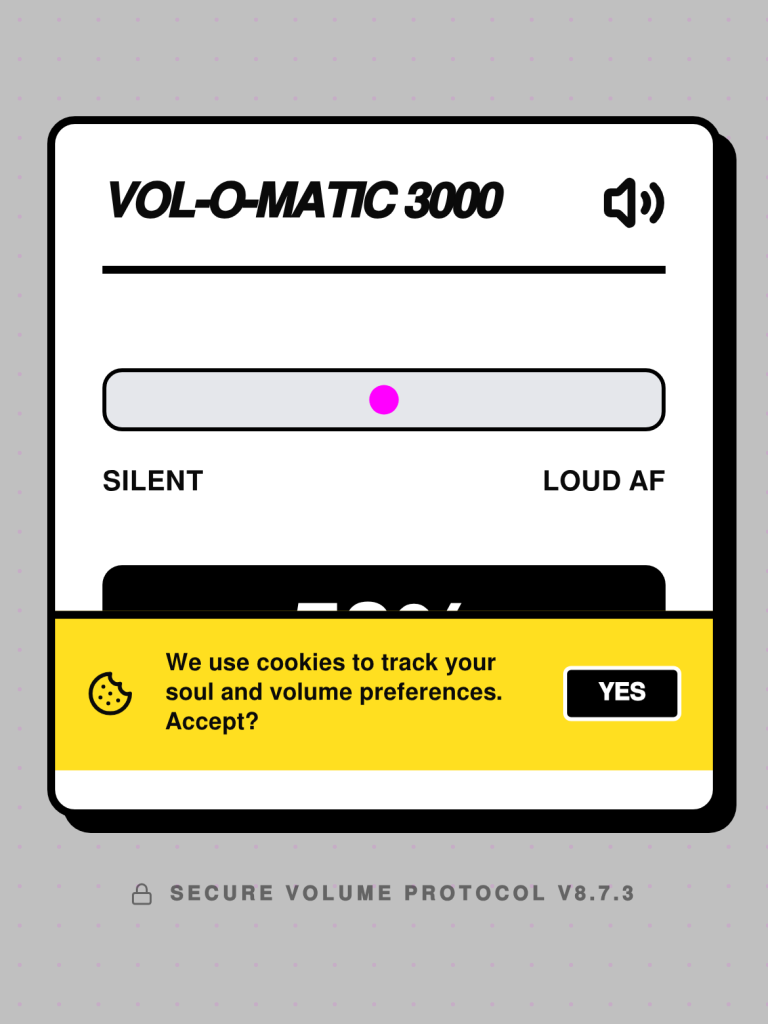This screenshot has width=768, height=1024.
Task: Click the padlock icon beside the protocol version
Action: (142, 893)
